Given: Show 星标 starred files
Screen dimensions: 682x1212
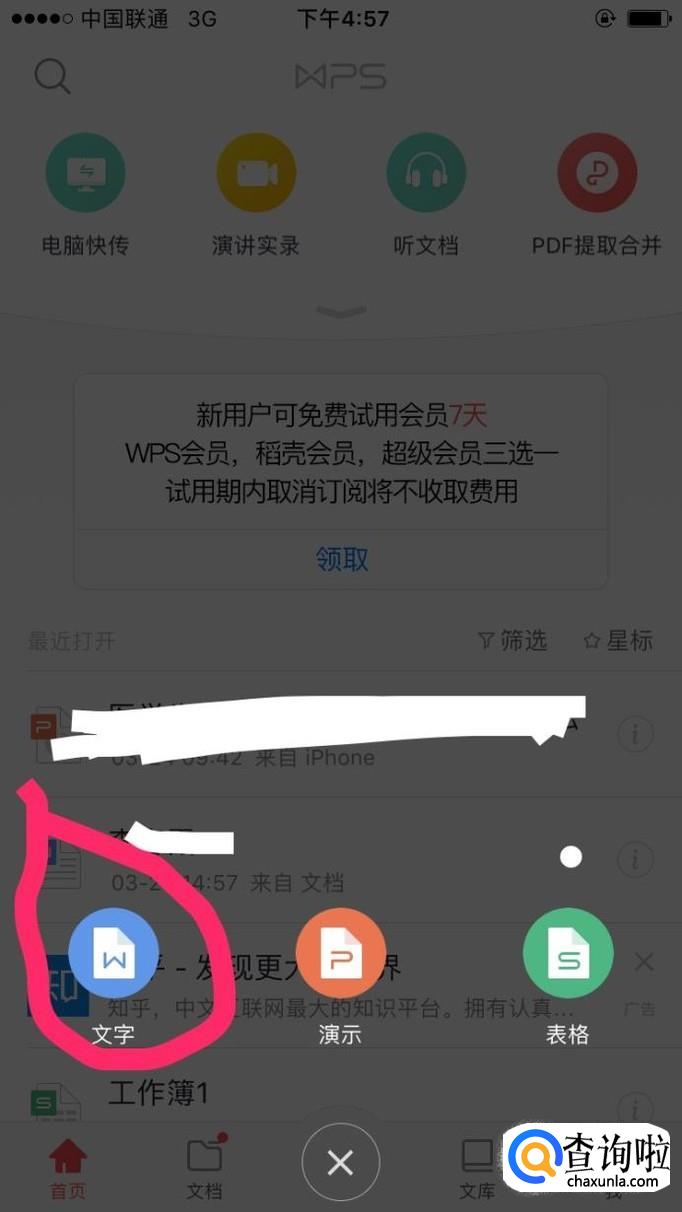Looking at the screenshot, I should coord(617,640).
